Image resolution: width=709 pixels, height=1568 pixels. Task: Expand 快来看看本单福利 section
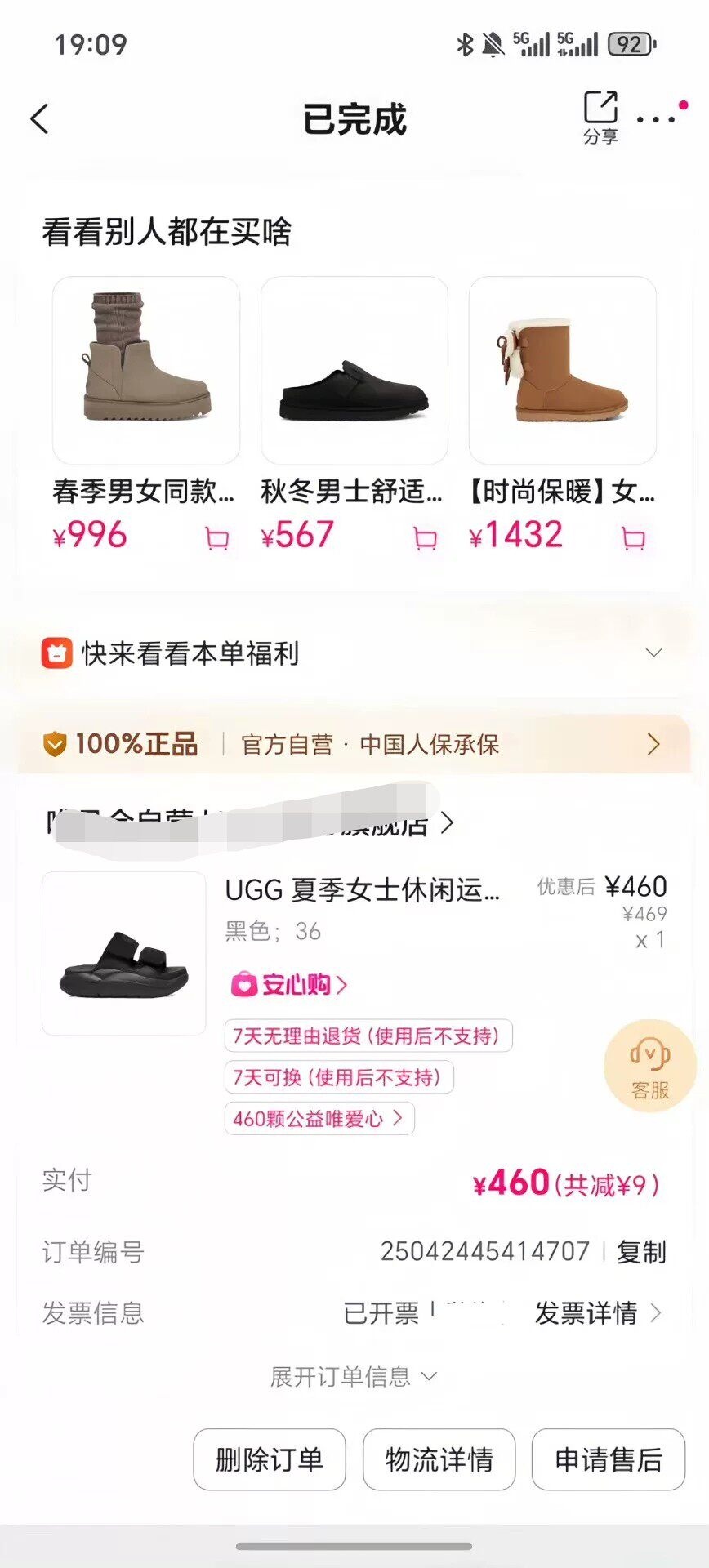pyautogui.click(x=653, y=653)
